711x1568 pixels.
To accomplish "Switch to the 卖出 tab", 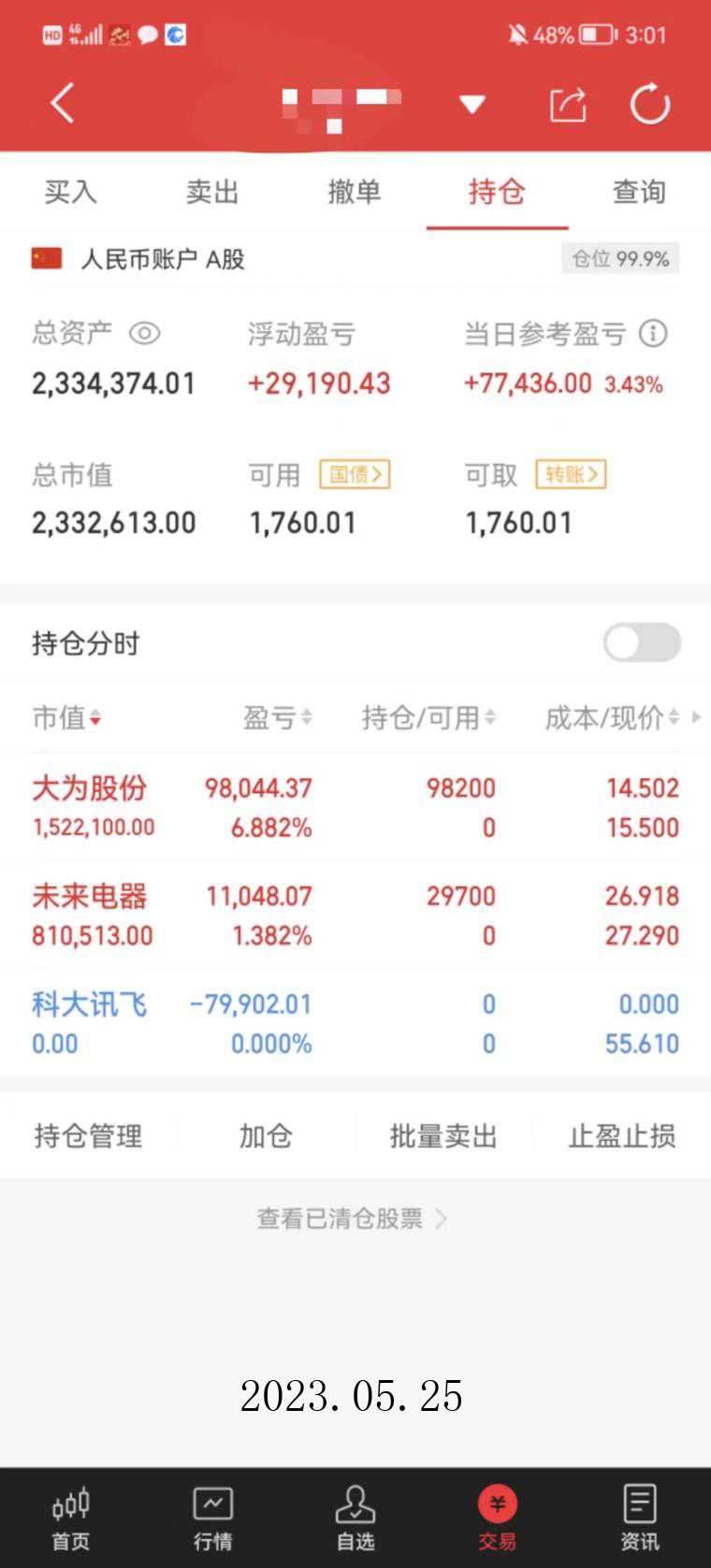I will point(212,192).
